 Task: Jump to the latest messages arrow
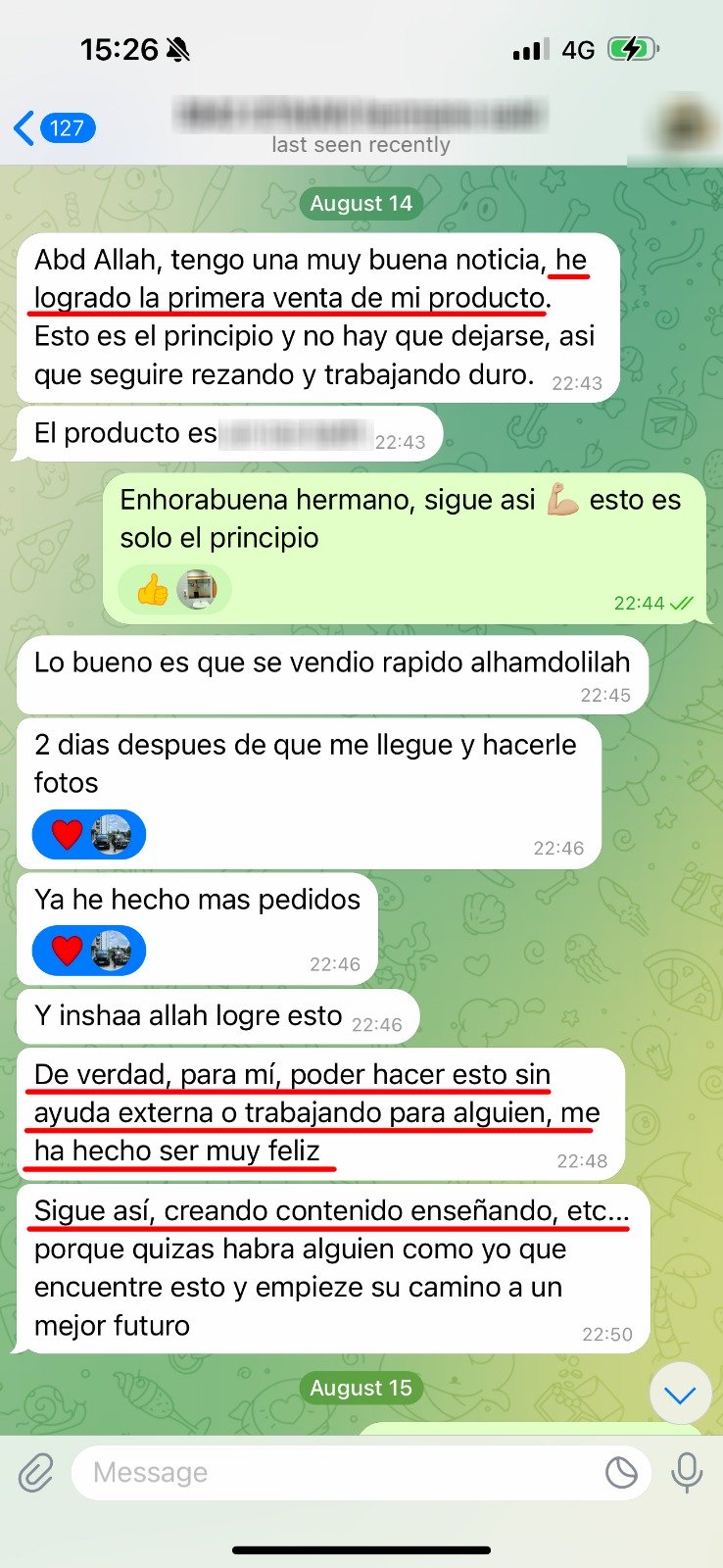[x=680, y=1394]
